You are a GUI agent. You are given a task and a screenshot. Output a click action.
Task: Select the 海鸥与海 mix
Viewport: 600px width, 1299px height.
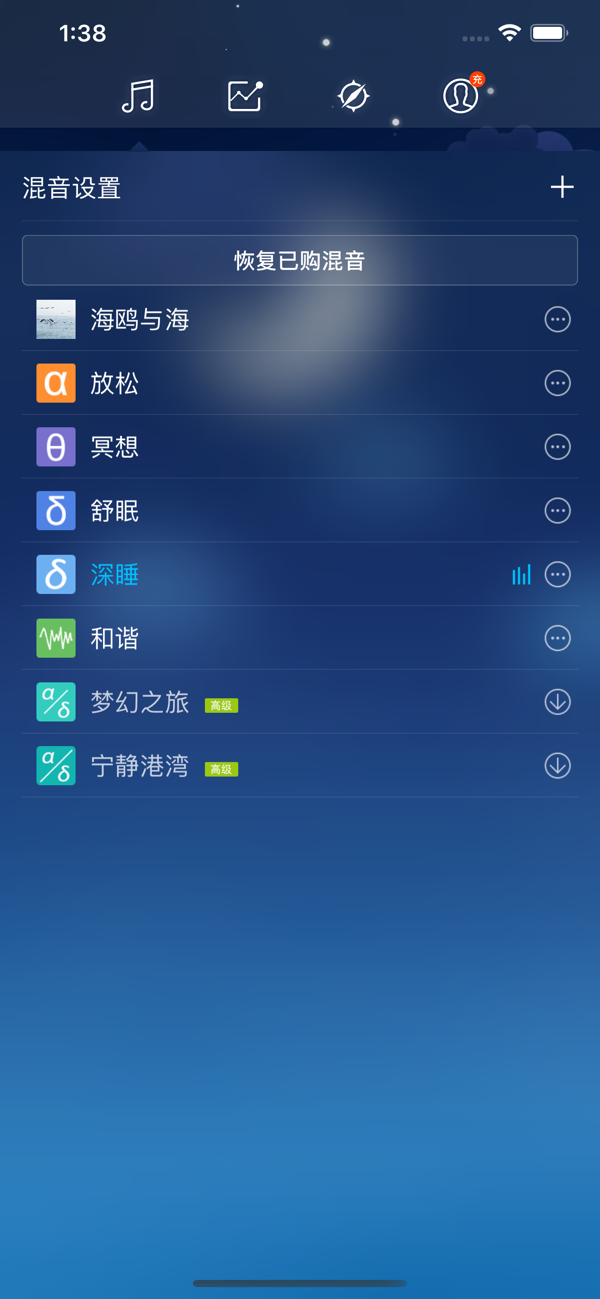pyautogui.click(x=140, y=320)
